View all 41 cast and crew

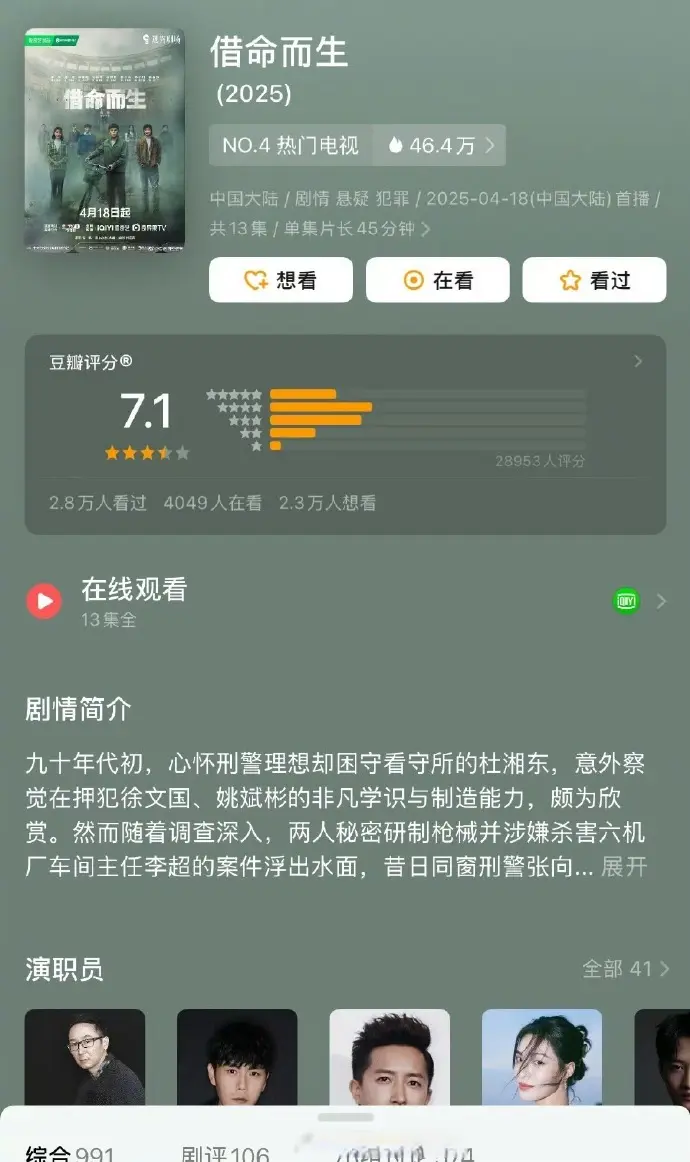tap(625, 969)
